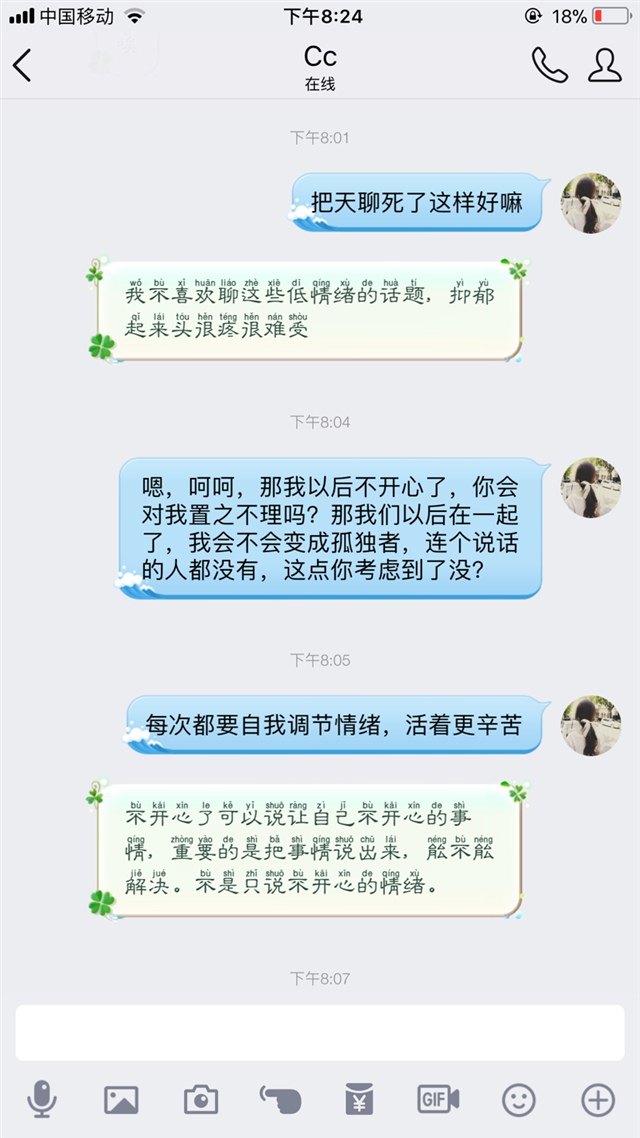Viewport: 640px width, 1138px height.
Task: Tap the sender avatar beside 把天聊死了 message
Action: (x=590, y=203)
